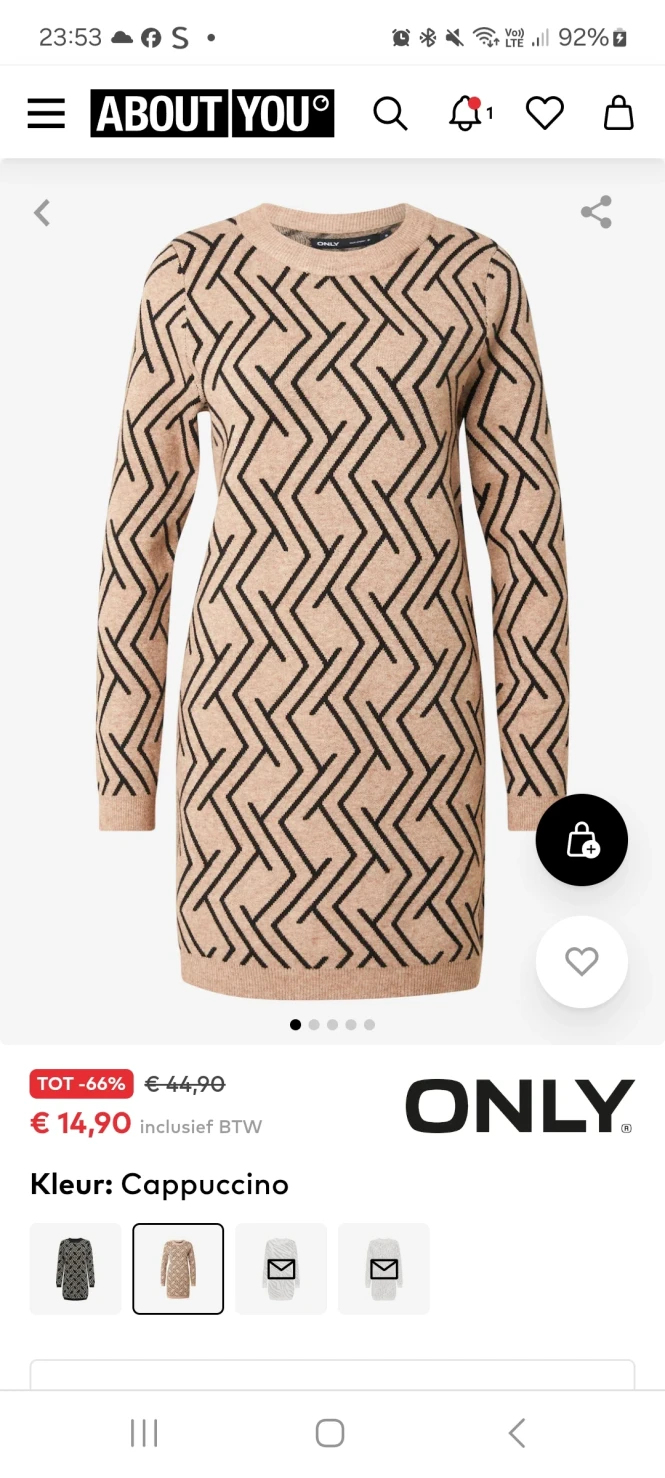Image resolution: width=665 pixels, height=1478 pixels.
Task: Go back using the arrow above the product image
Action: 42,212
